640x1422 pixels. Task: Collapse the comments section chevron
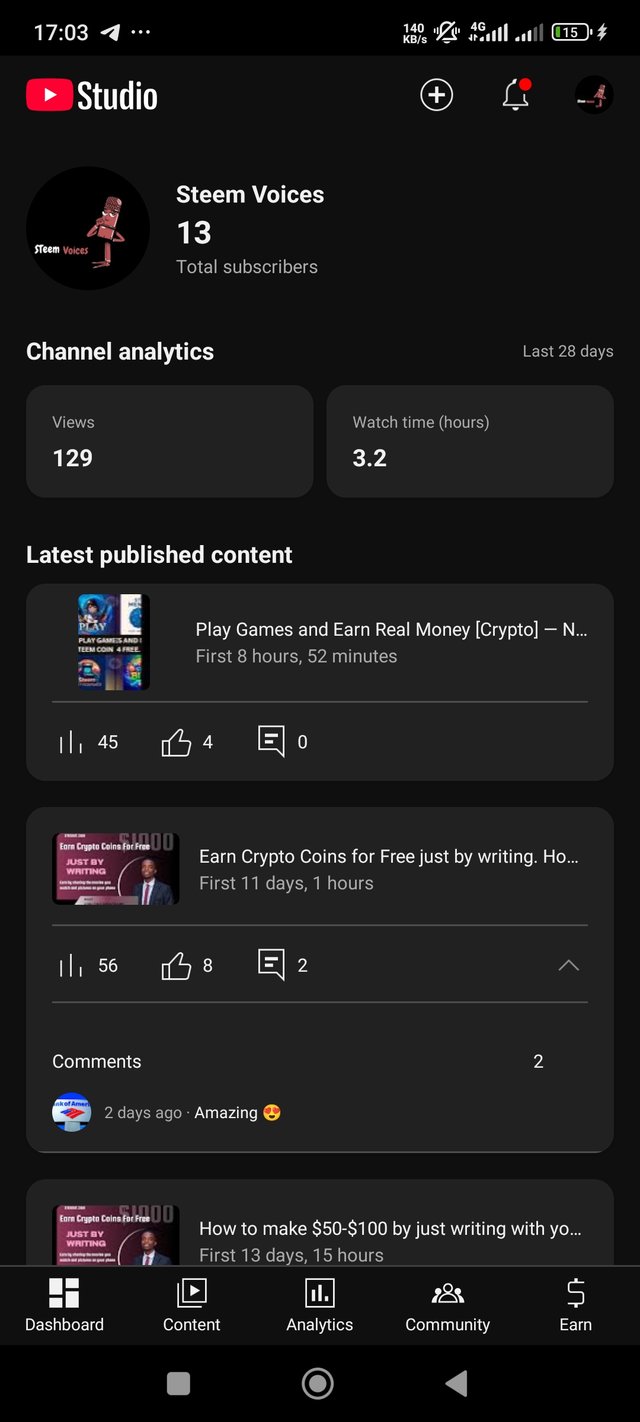click(568, 965)
